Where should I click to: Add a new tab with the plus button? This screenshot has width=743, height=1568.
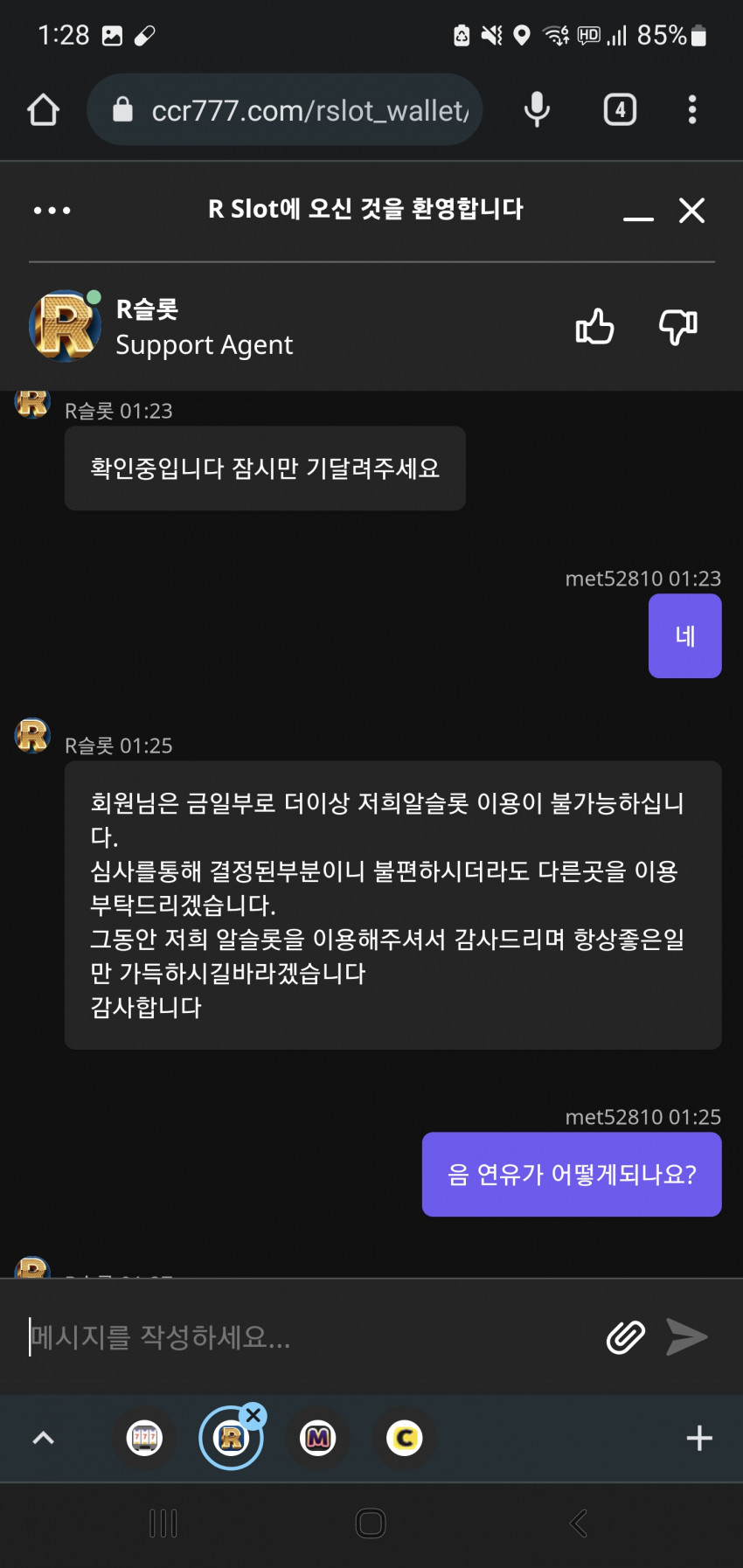point(699,1438)
